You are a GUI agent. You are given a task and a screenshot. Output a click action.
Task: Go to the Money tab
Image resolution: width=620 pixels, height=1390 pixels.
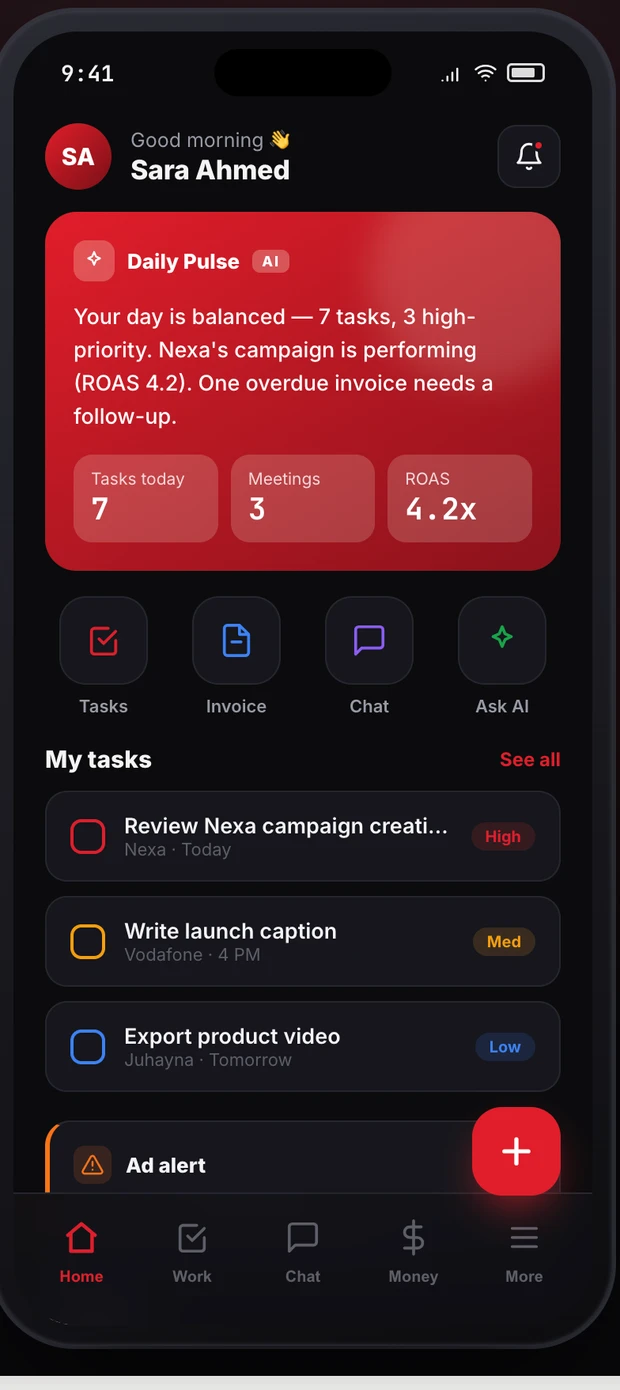[413, 1252]
